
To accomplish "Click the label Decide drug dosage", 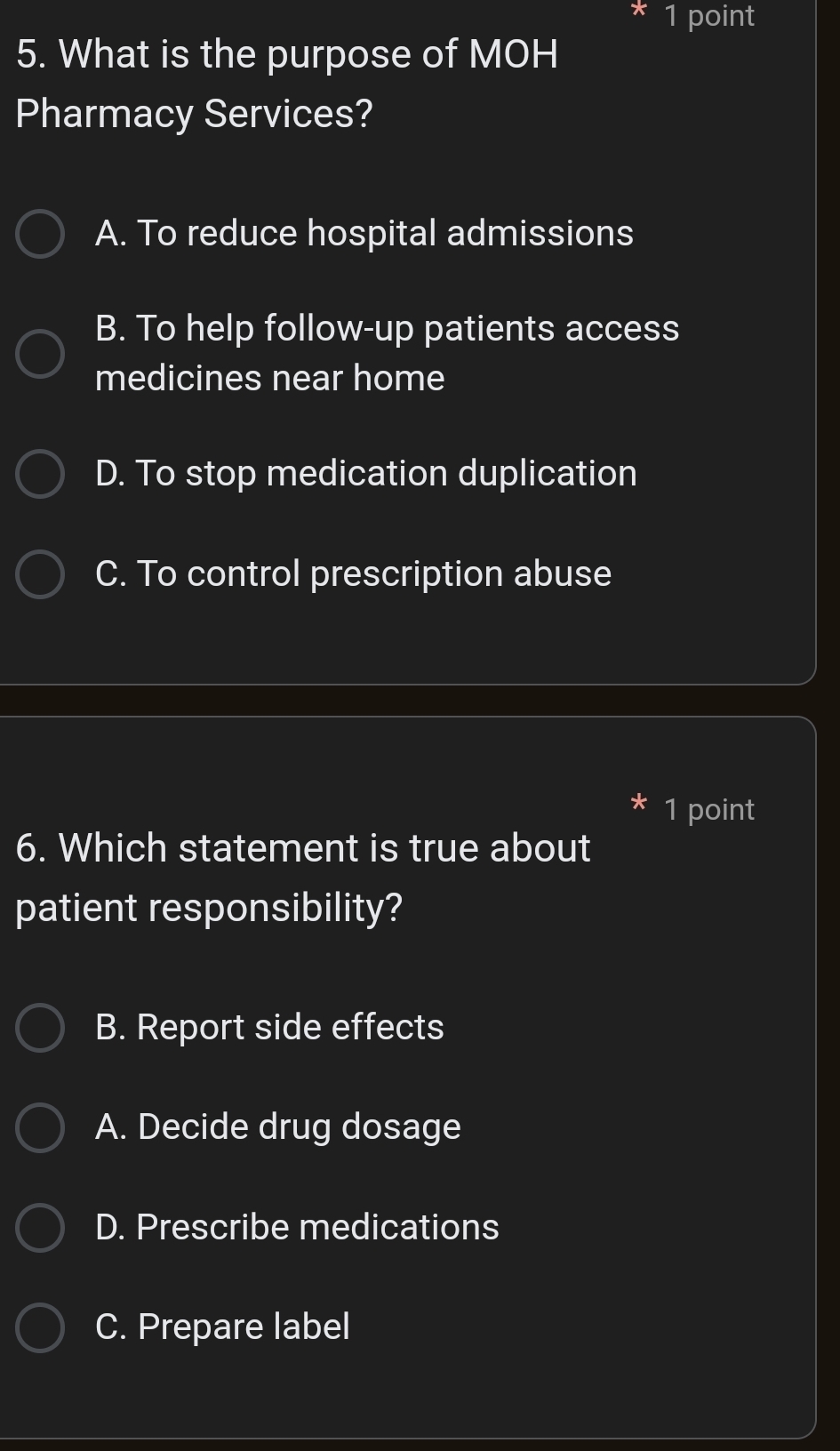I will [x=276, y=1127].
